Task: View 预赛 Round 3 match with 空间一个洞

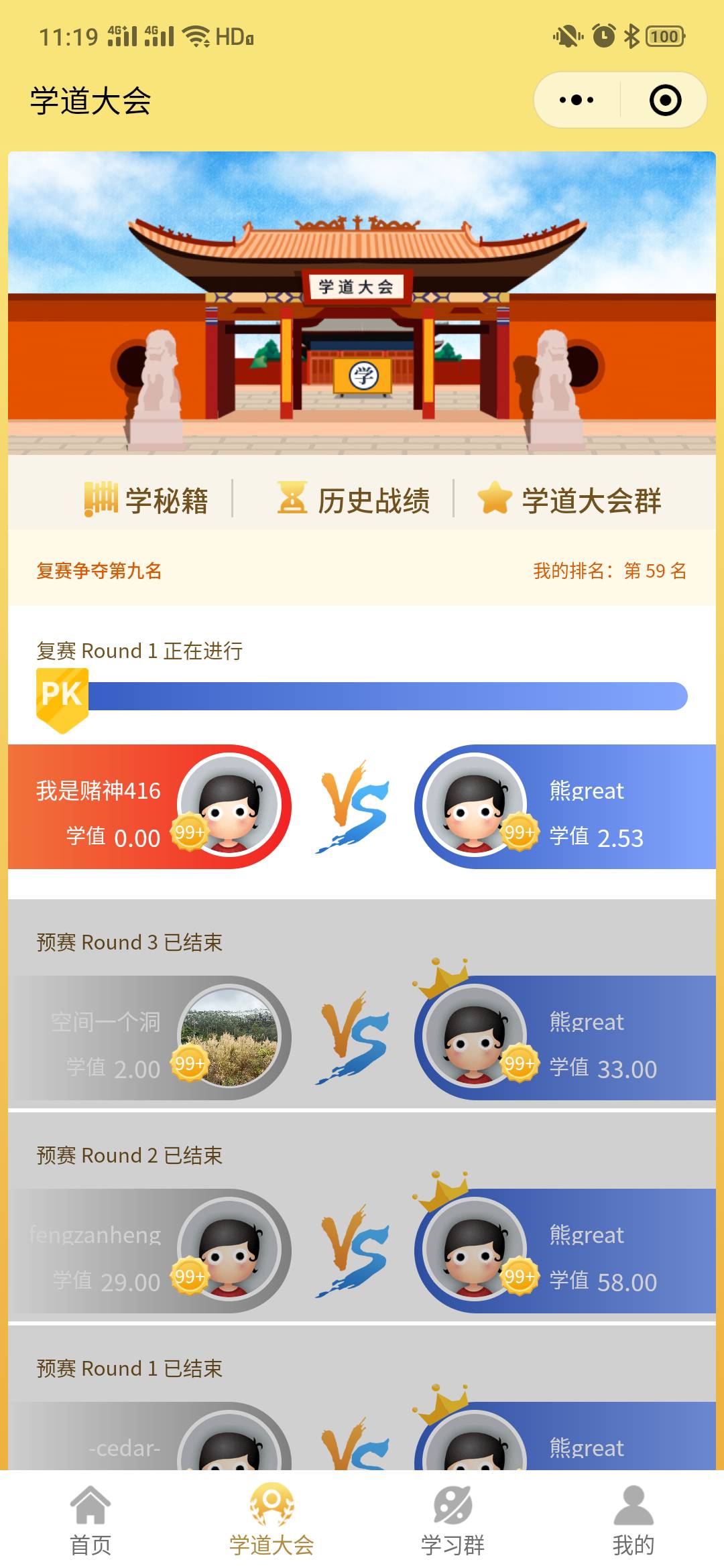Action: (362, 1037)
